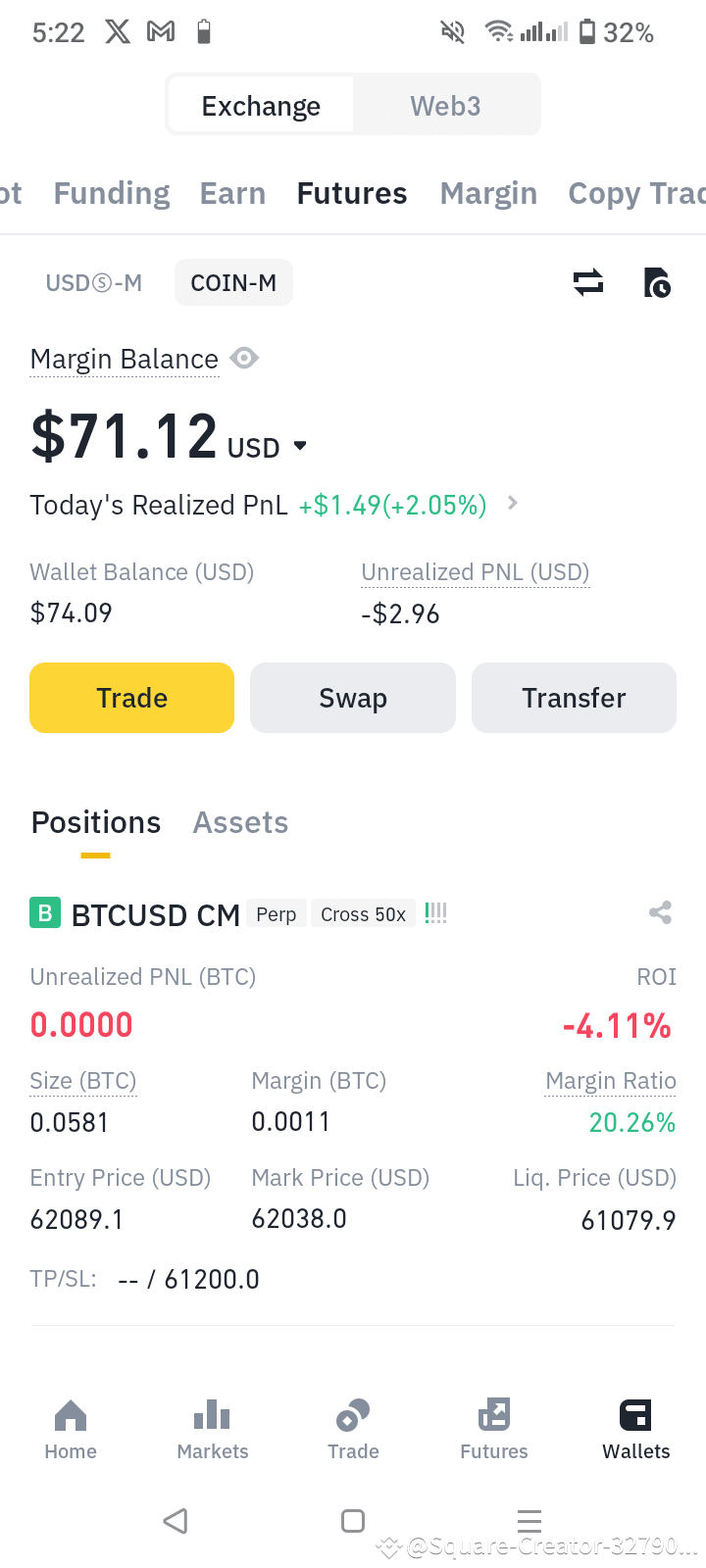Switch to the Assets tab
The image size is (706, 1568).
point(240,822)
